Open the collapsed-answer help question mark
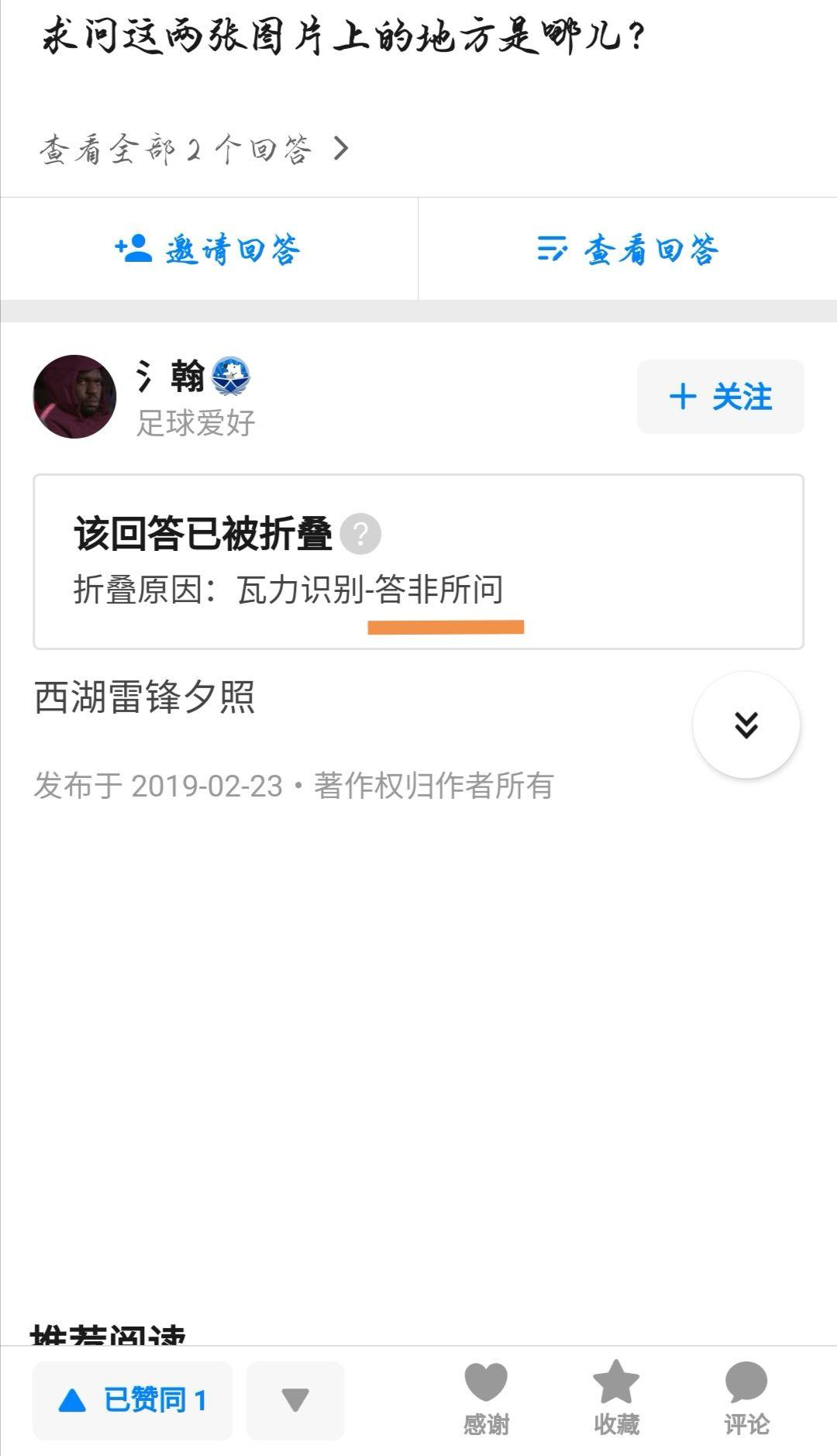The image size is (837, 1456). pyautogui.click(x=360, y=534)
